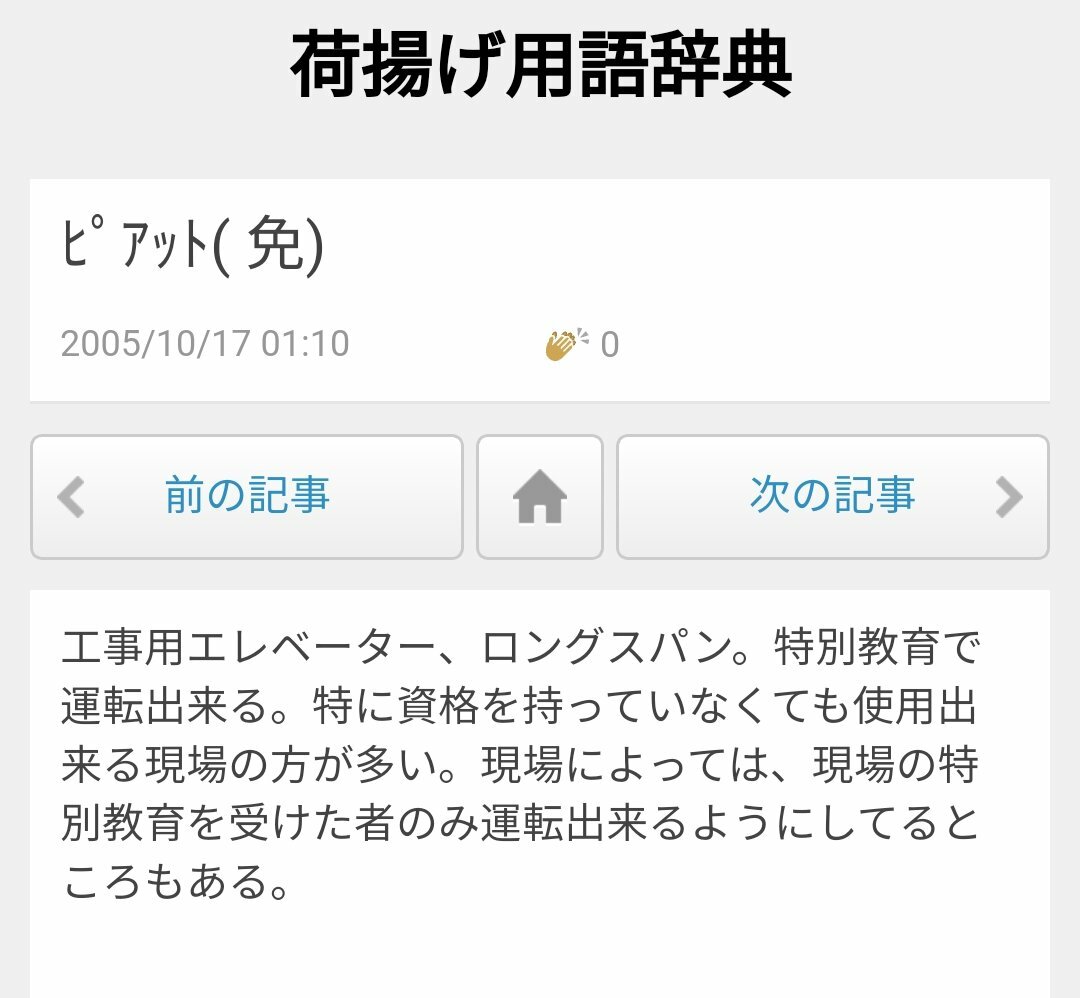Viewport: 1080px width, 998px height.
Task: Open the blog home page
Action: coord(540,497)
